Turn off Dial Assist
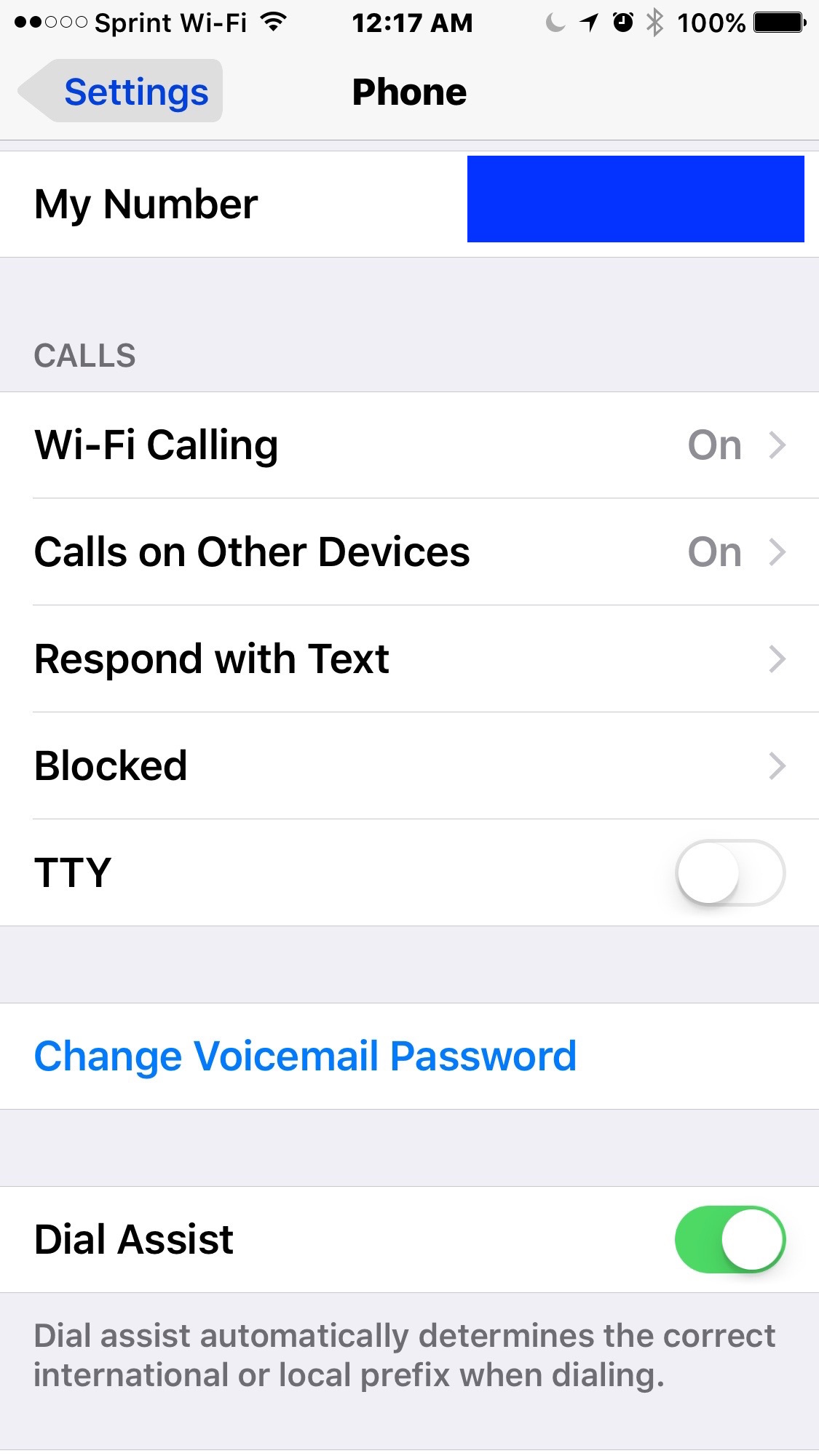819x1456 pixels. coord(729,1239)
